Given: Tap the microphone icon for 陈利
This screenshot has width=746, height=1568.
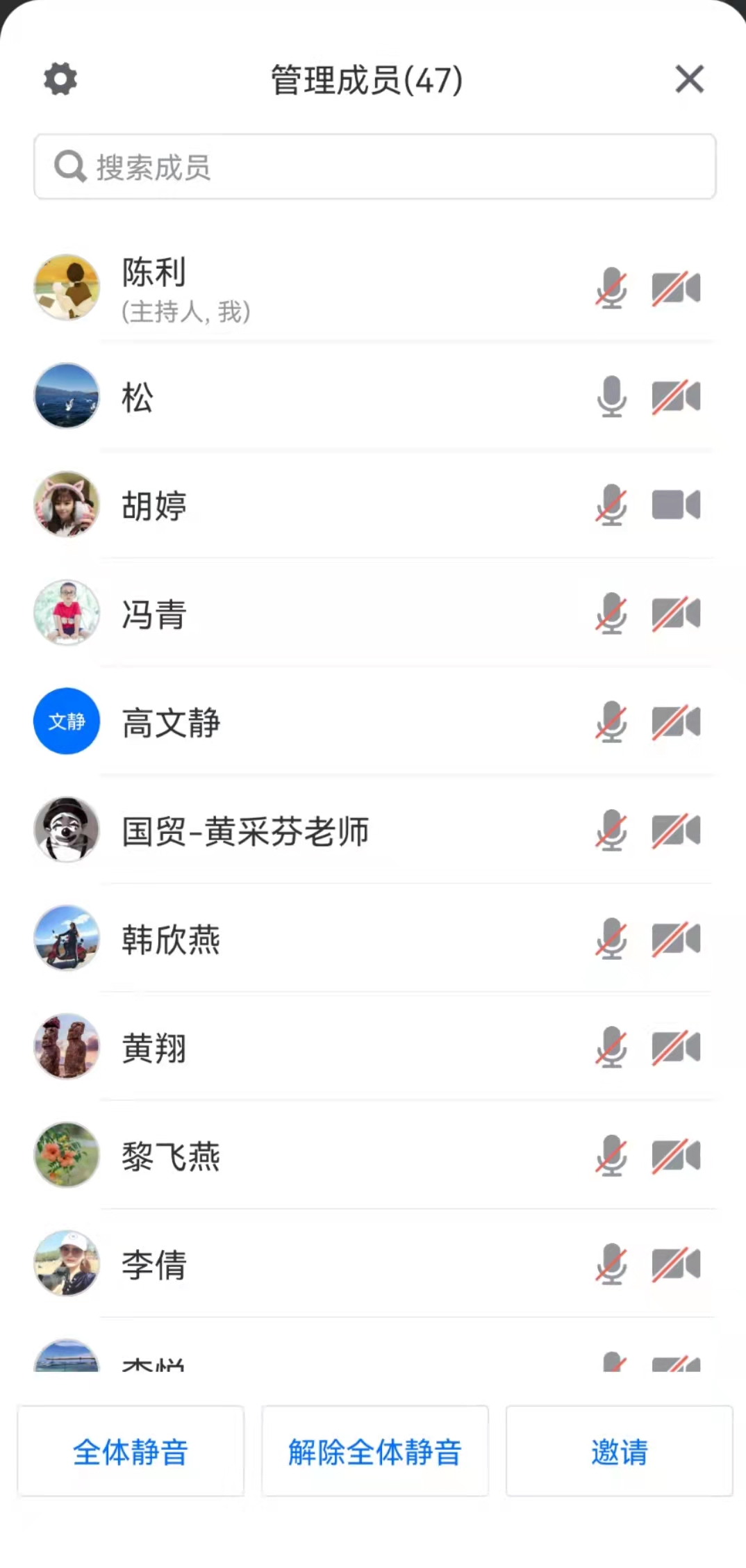Looking at the screenshot, I should pyautogui.click(x=611, y=288).
